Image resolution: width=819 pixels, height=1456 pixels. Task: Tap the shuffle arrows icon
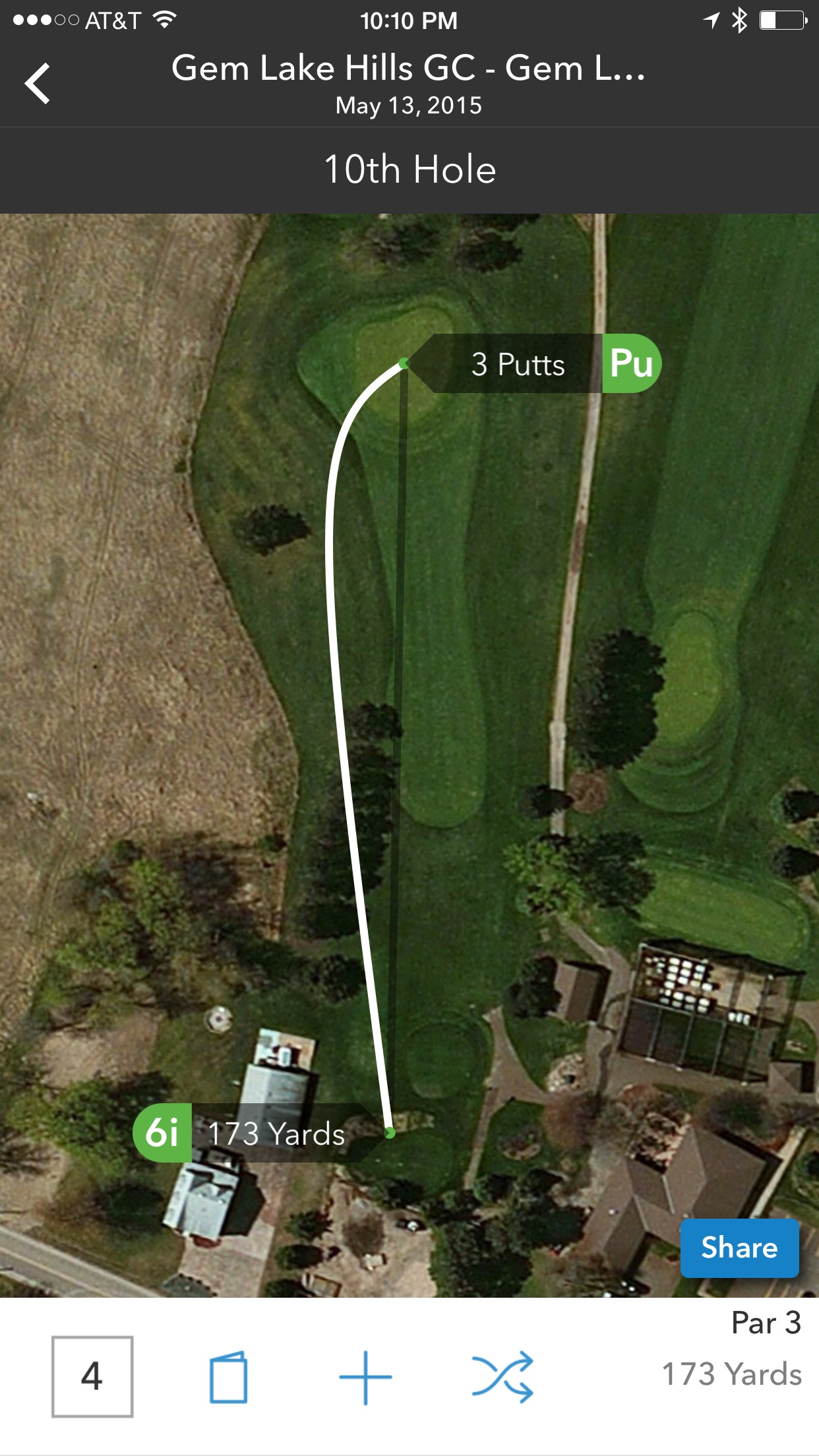click(x=502, y=1377)
